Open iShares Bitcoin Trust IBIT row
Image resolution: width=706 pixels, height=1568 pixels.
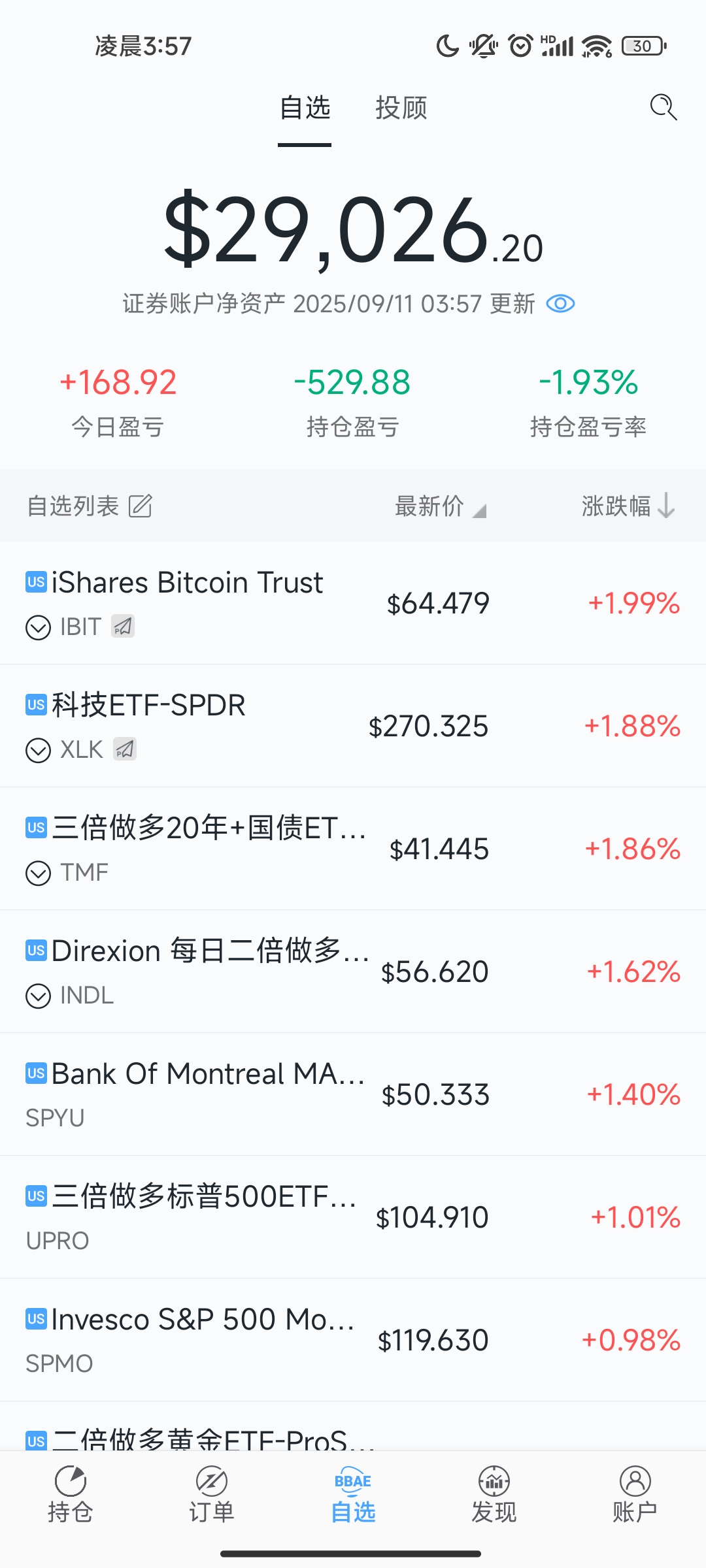[x=353, y=602]
